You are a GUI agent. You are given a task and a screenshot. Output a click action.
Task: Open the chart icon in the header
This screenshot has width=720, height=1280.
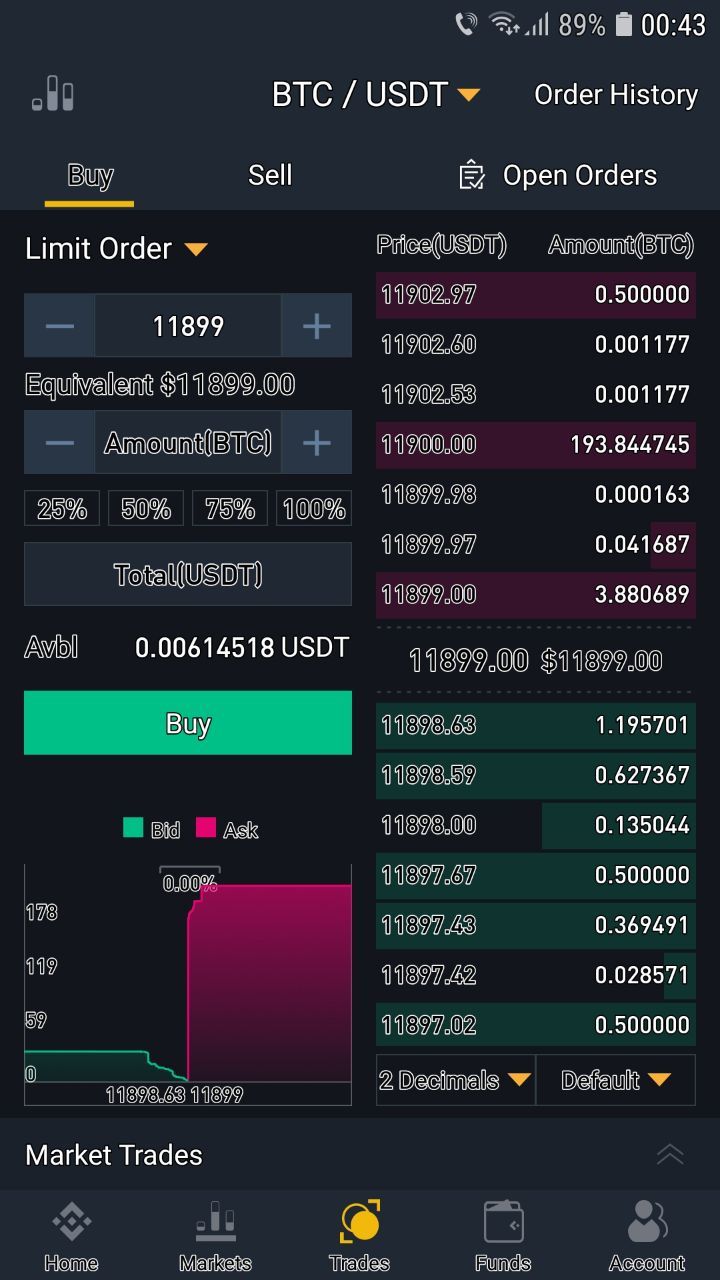(x=54, y=95)
